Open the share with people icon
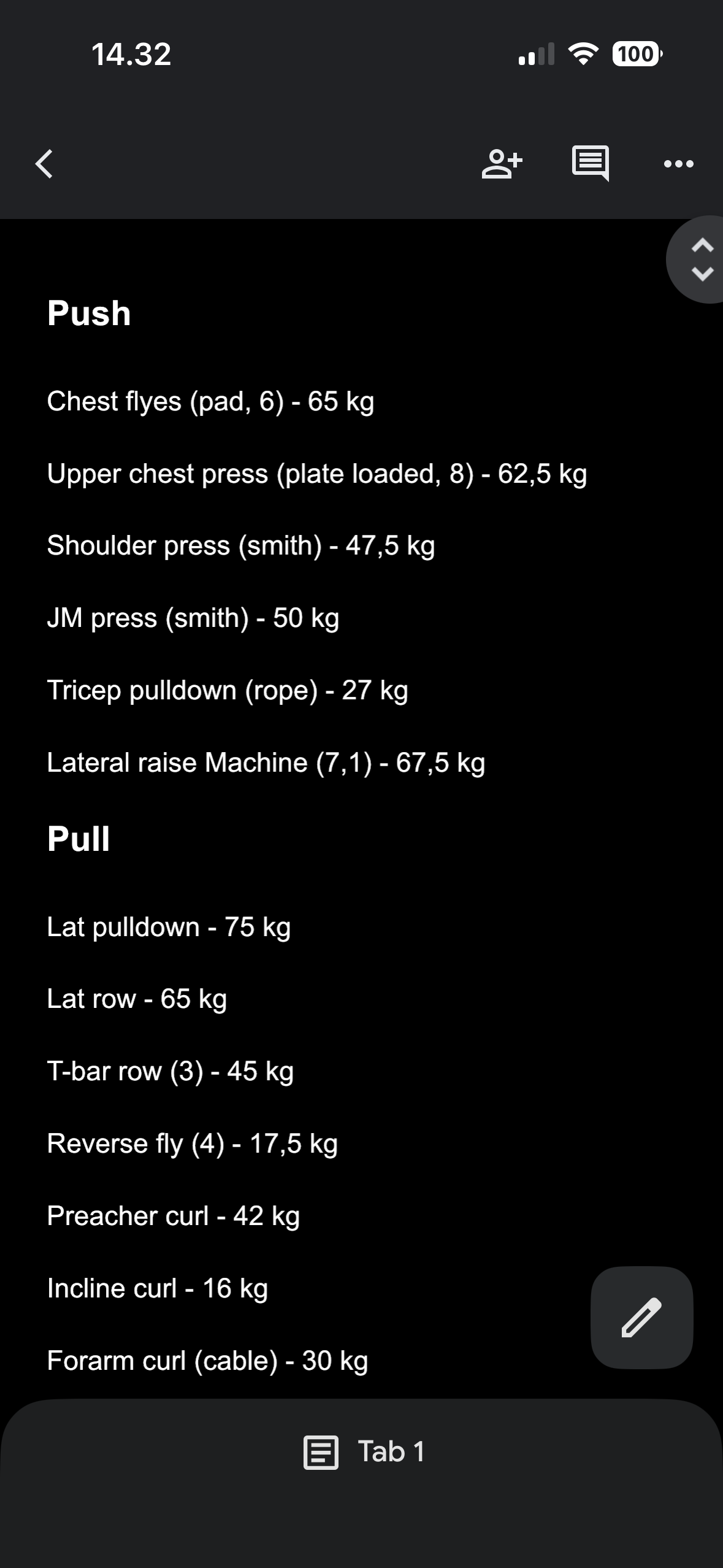This screenshot has width=723, height=1568. click(501, 164)
